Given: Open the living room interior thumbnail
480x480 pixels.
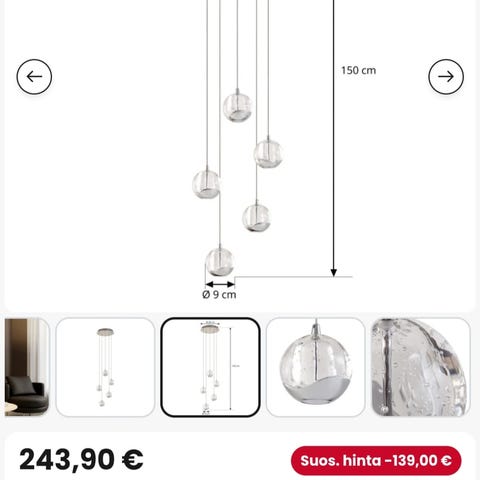Looking at the screenshot, I should 27,367.
